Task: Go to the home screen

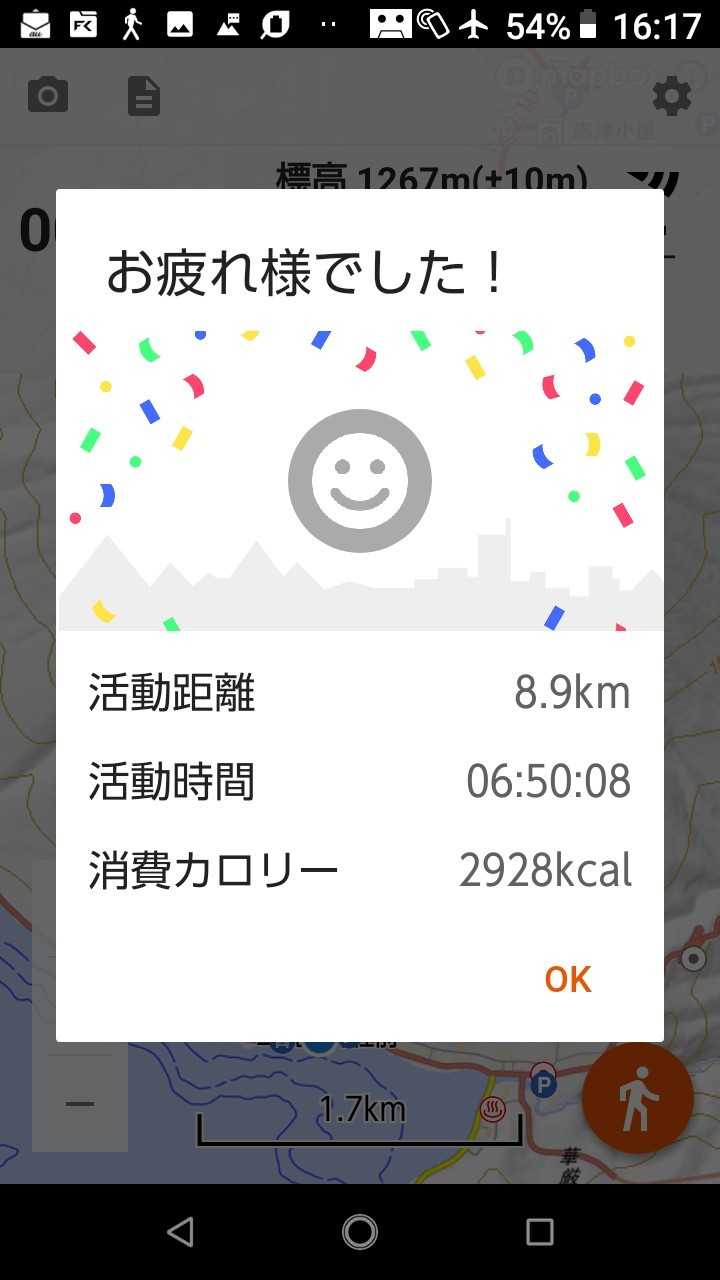Action: point(360,1232)
